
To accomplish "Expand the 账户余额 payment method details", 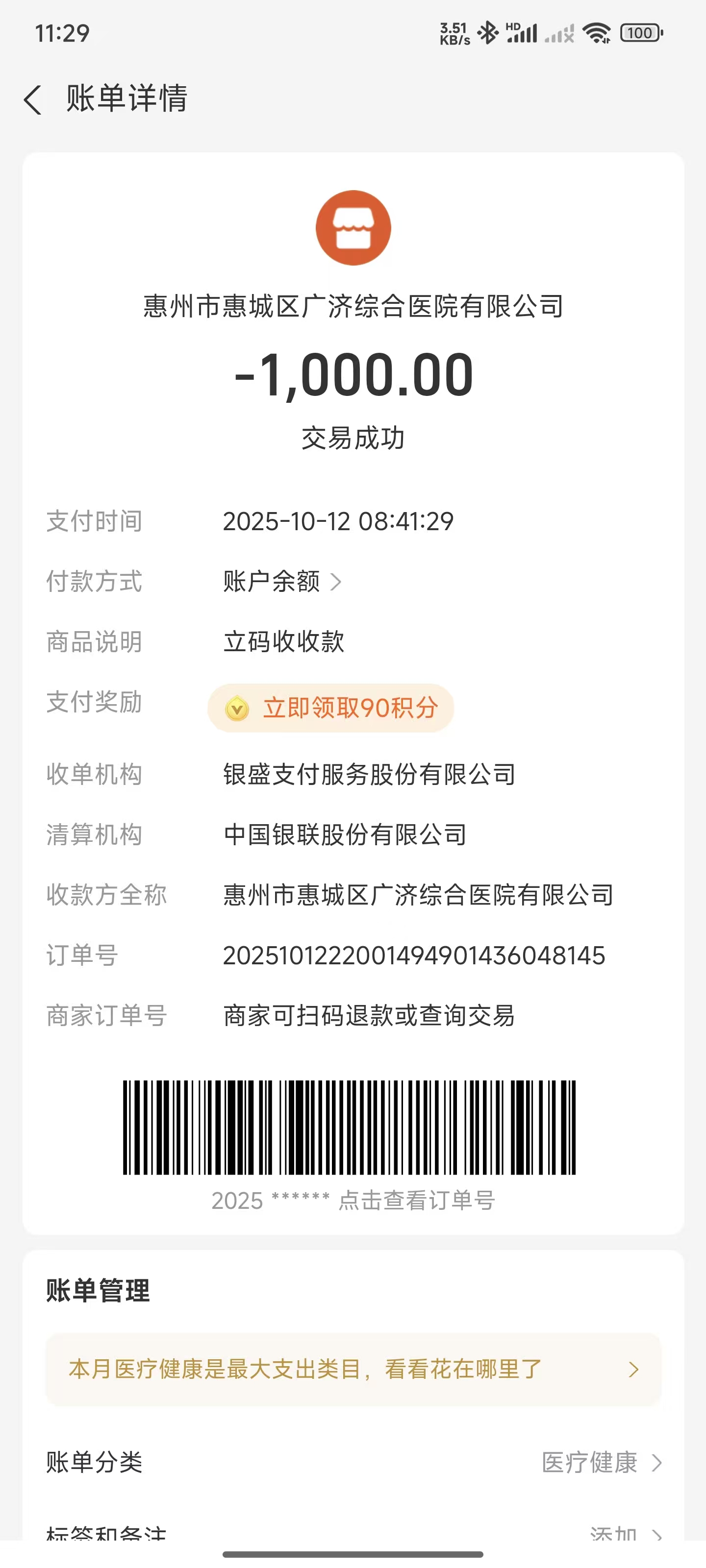I will [337, 582].
